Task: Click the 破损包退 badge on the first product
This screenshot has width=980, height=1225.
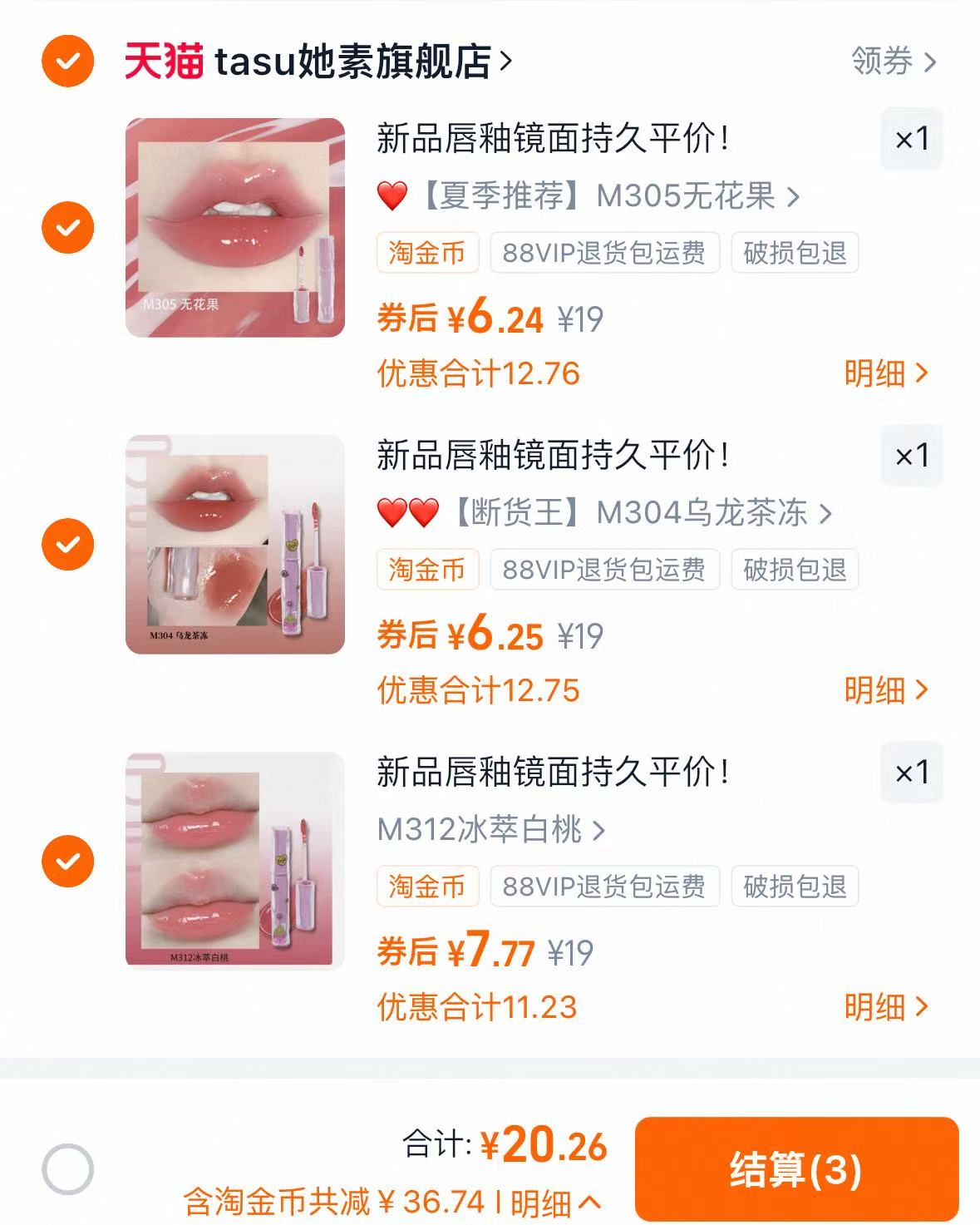Action: (791, 254)
